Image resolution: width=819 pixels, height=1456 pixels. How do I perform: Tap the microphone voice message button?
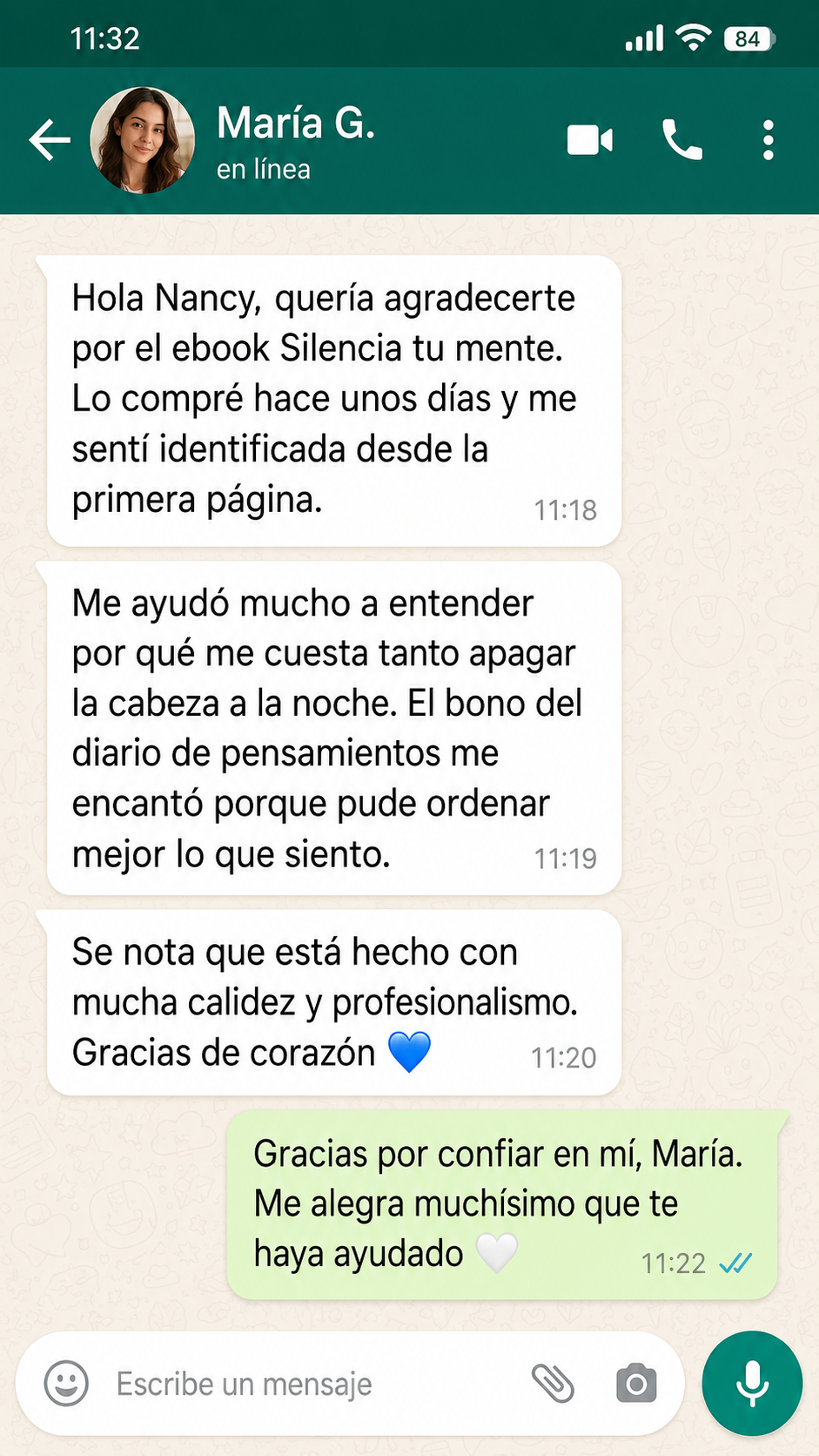(752, 1383)
